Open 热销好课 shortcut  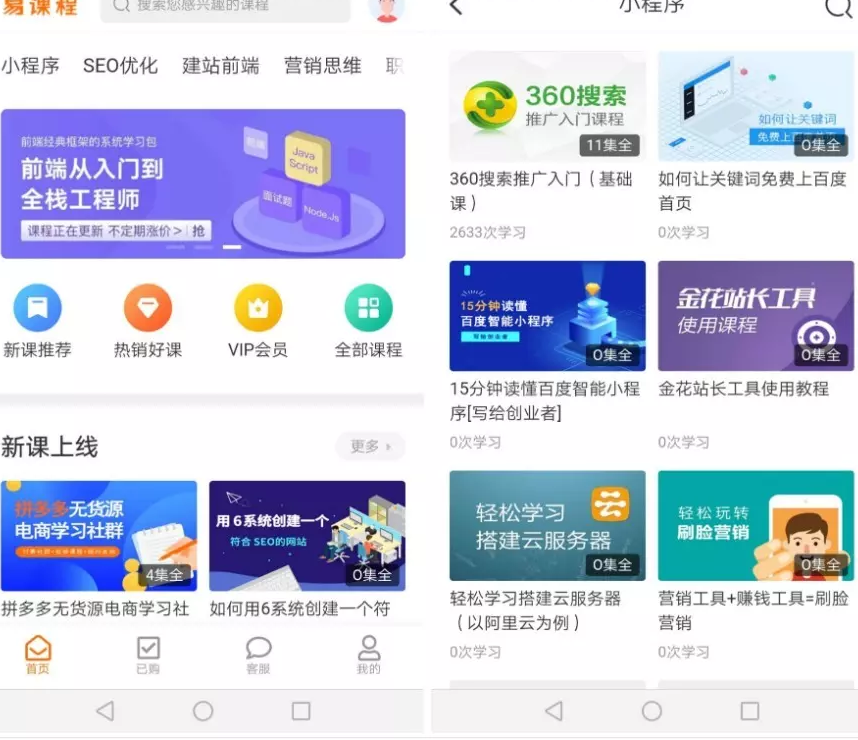click(148, 322)
